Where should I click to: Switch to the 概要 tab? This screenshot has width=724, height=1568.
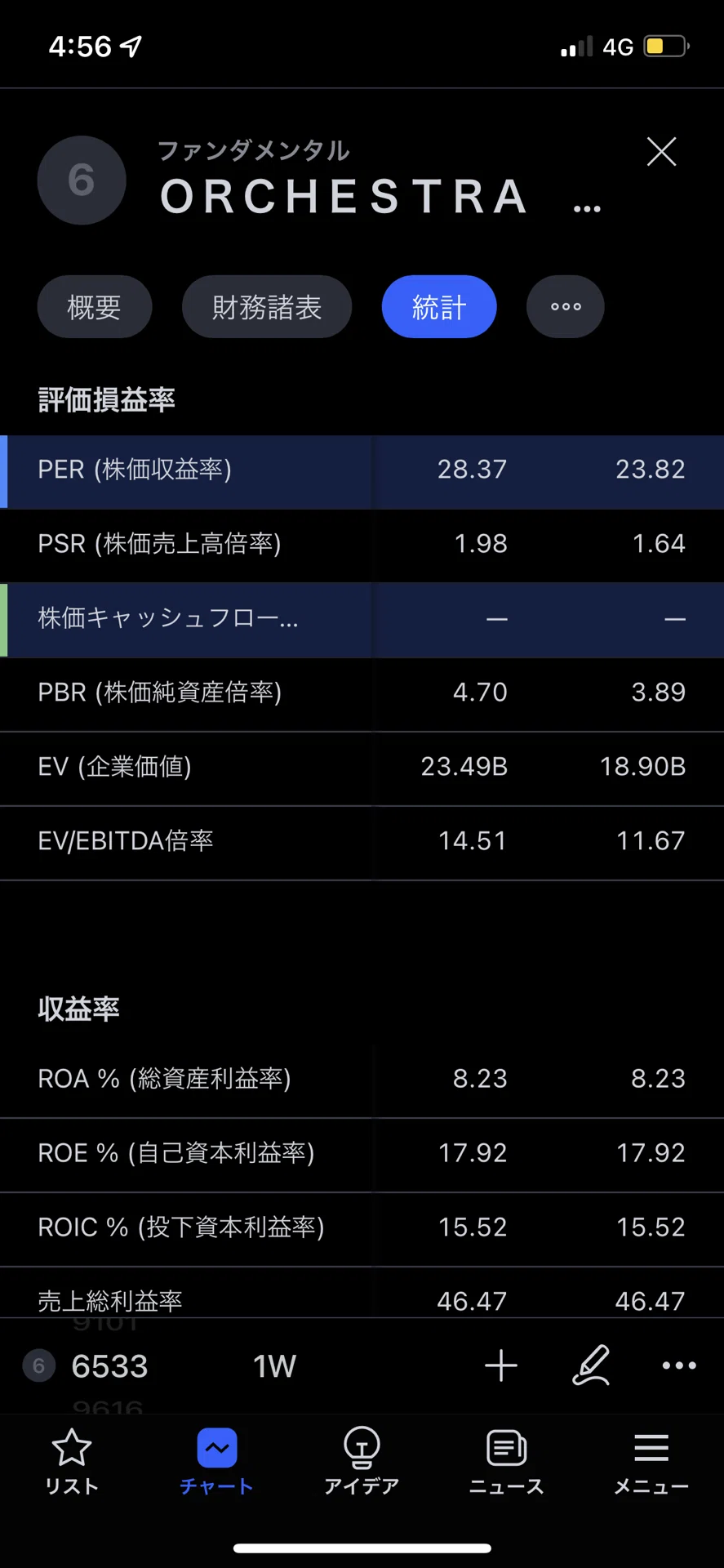(95, 307)
